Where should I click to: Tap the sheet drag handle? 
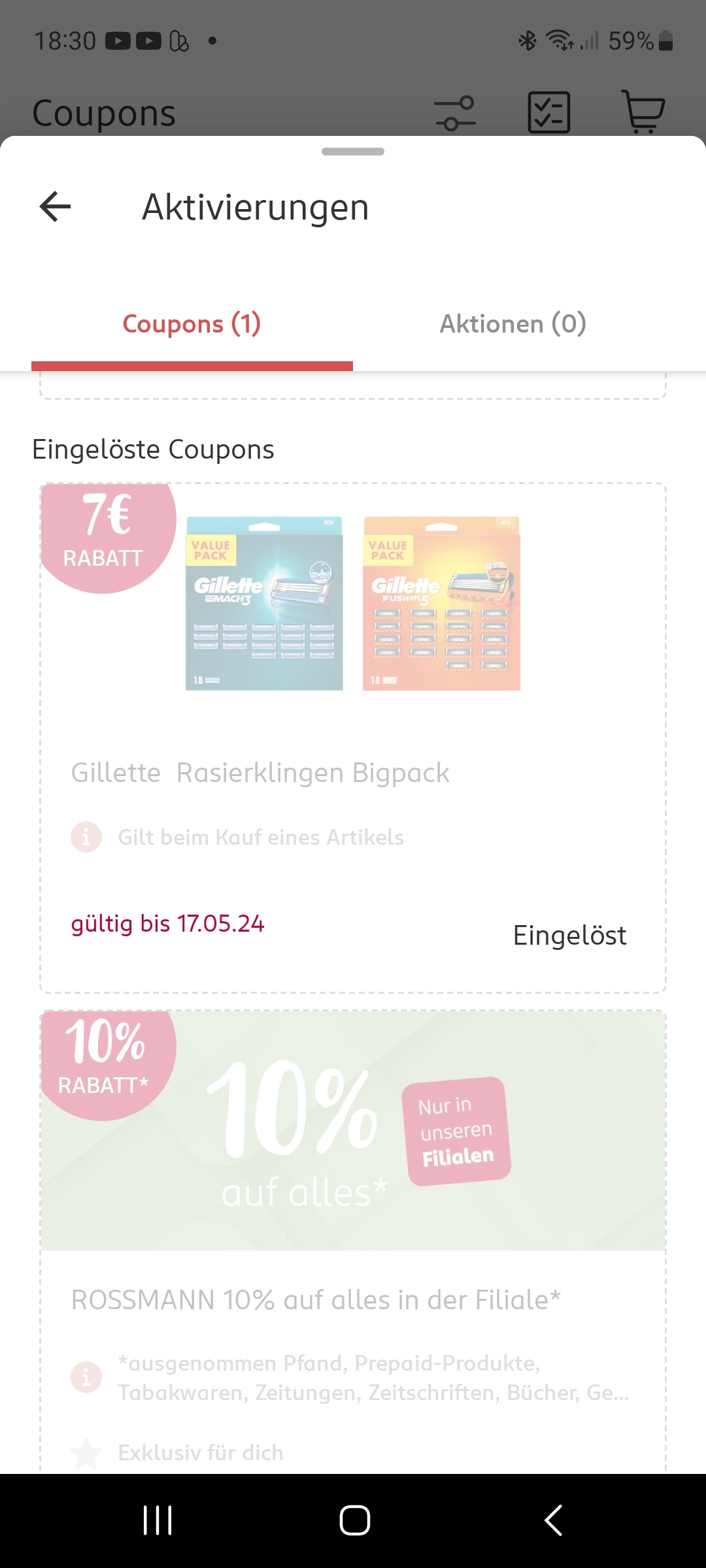coord(353,152)
